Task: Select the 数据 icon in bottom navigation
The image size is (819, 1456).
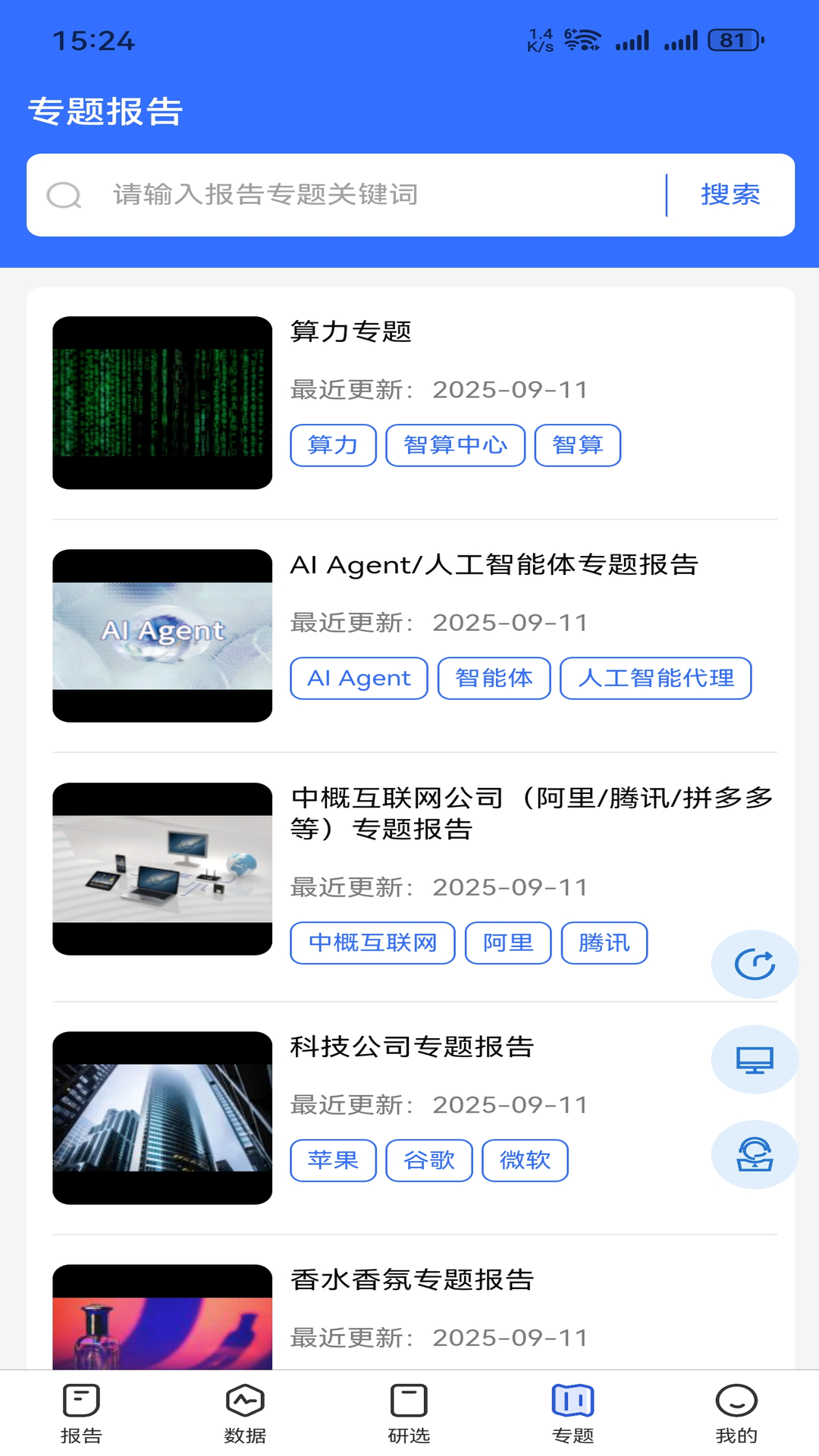Action: click(x=244, y=1403)
